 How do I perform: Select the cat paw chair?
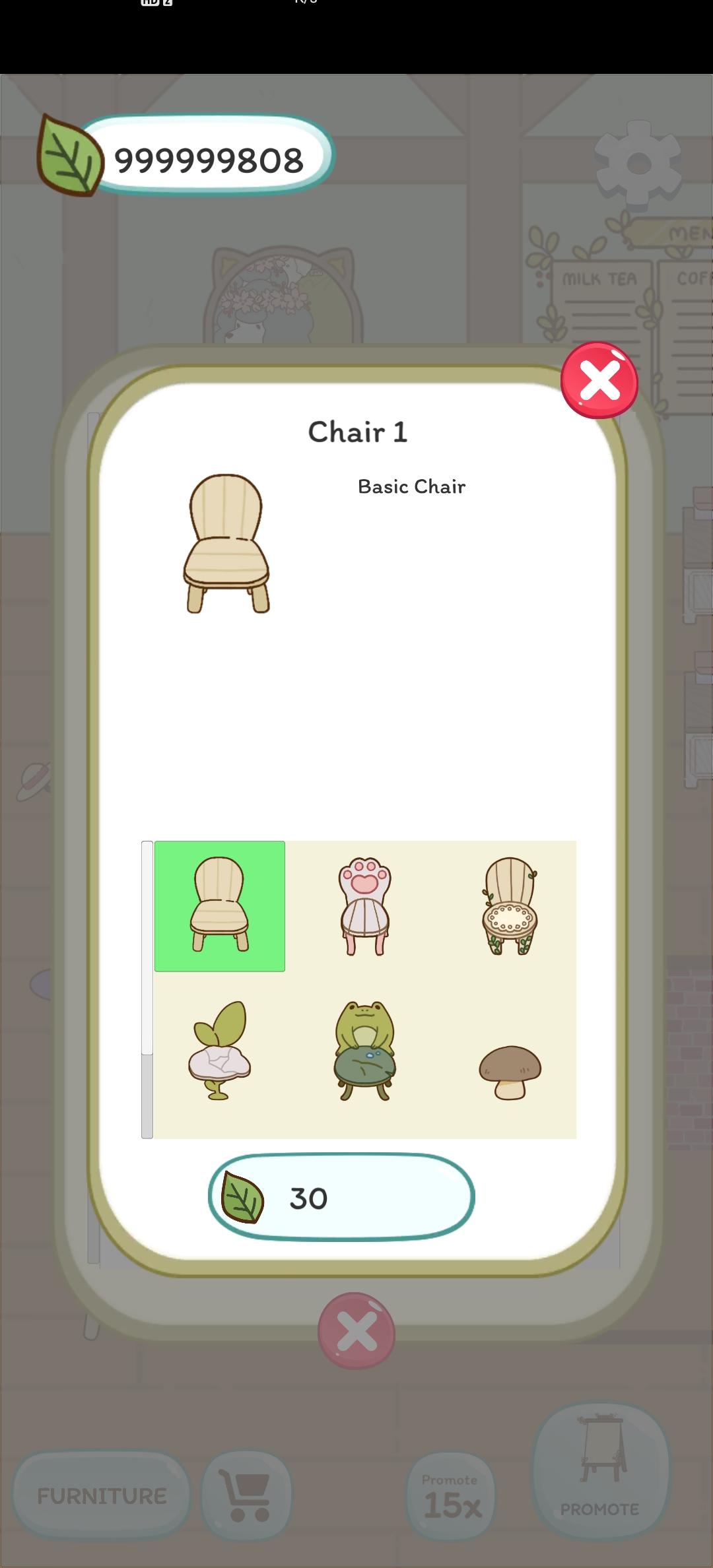coord(364,905)
